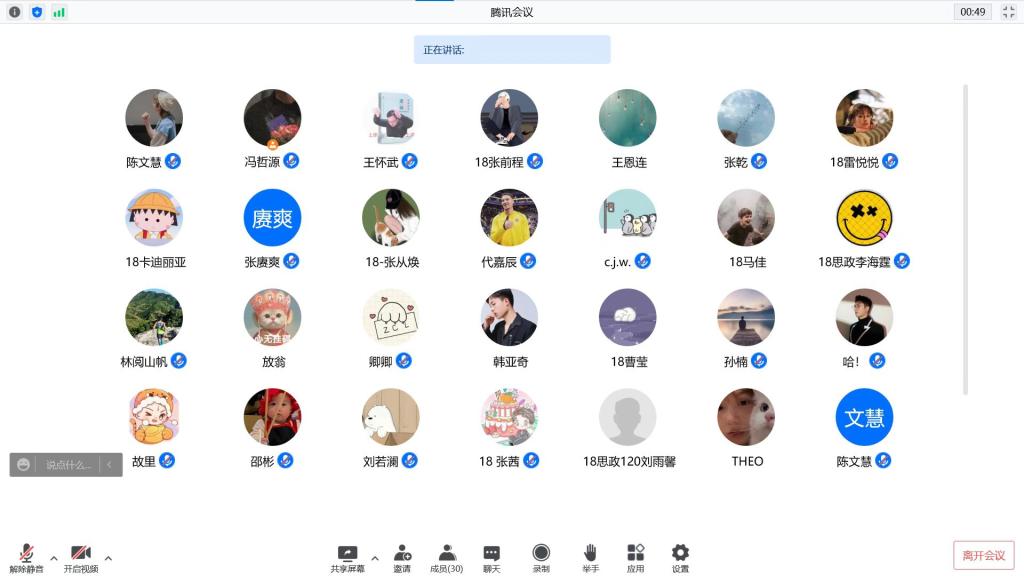Open the 聊天 chat panel
The height and width of the screenshot is (576, 1024).
click(491, 557)
